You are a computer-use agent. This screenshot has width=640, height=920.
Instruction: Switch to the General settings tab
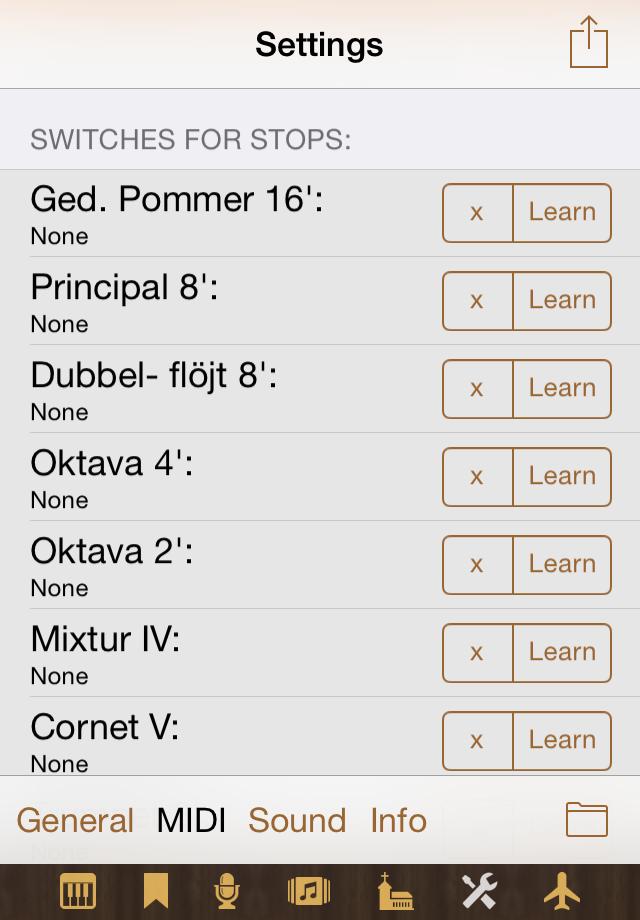point(75,821)
